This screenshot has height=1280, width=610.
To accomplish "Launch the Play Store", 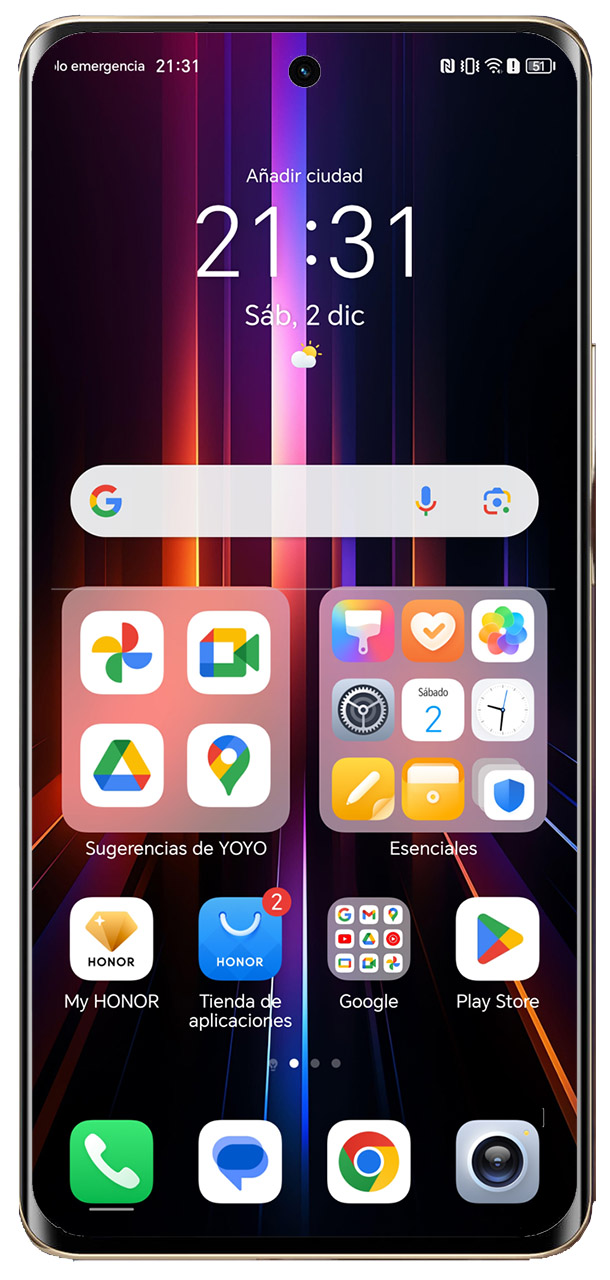I will coord(497,939).
